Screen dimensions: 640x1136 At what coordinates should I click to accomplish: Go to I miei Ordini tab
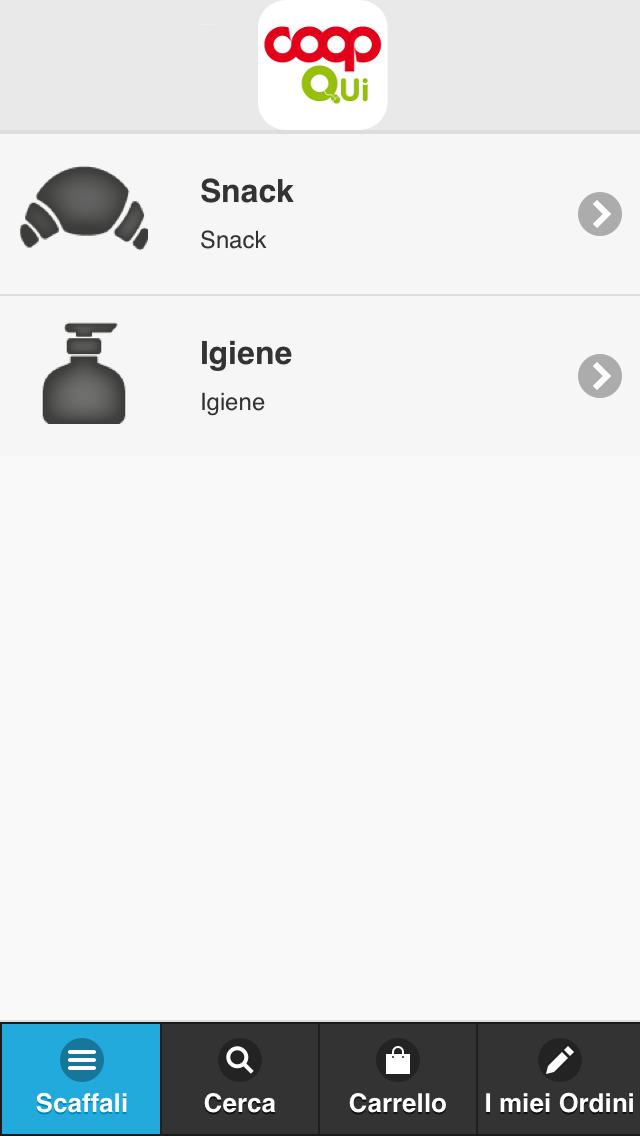(x=559, y=1079)
